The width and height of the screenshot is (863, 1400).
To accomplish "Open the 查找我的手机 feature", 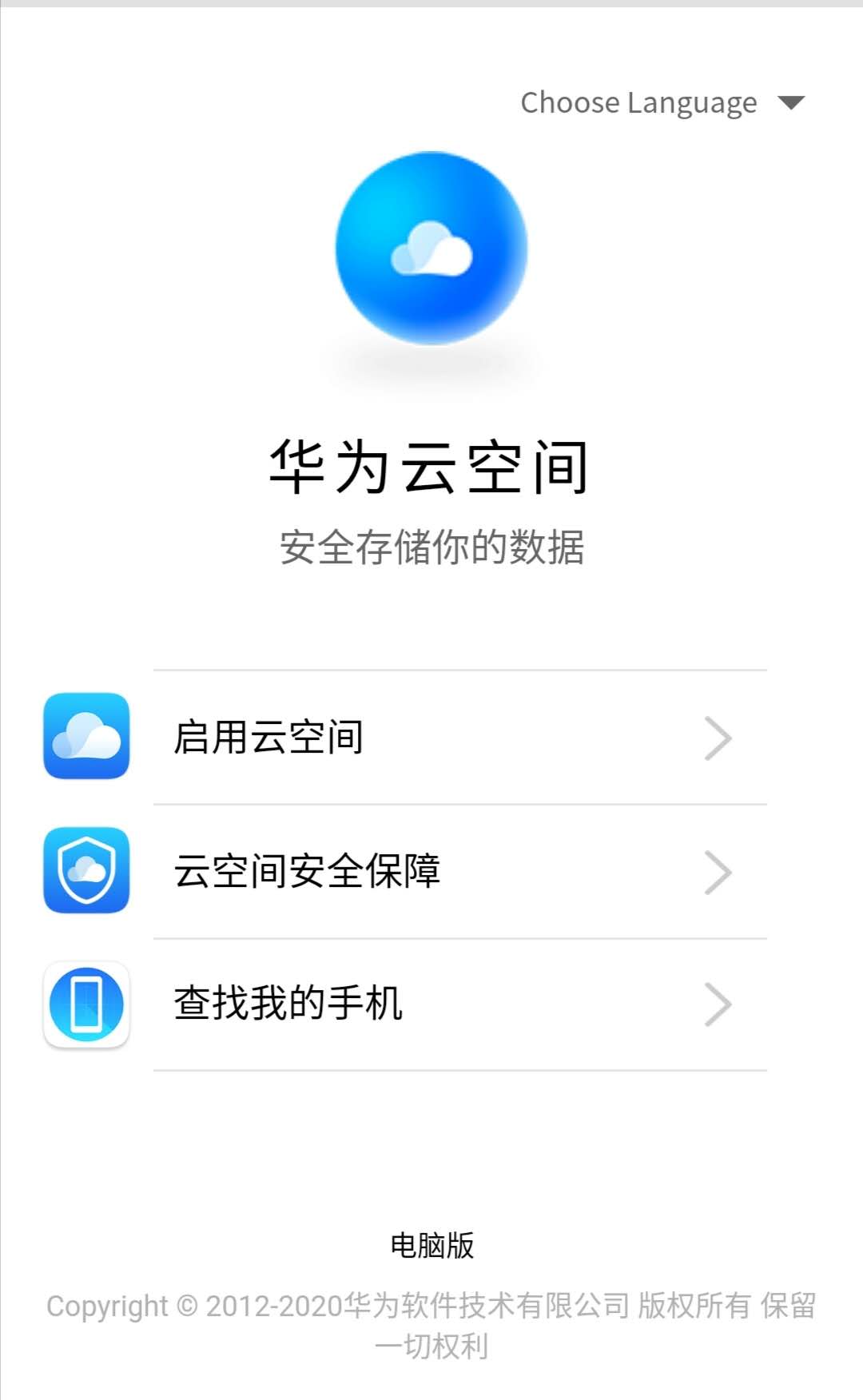I will (288, 1004).
